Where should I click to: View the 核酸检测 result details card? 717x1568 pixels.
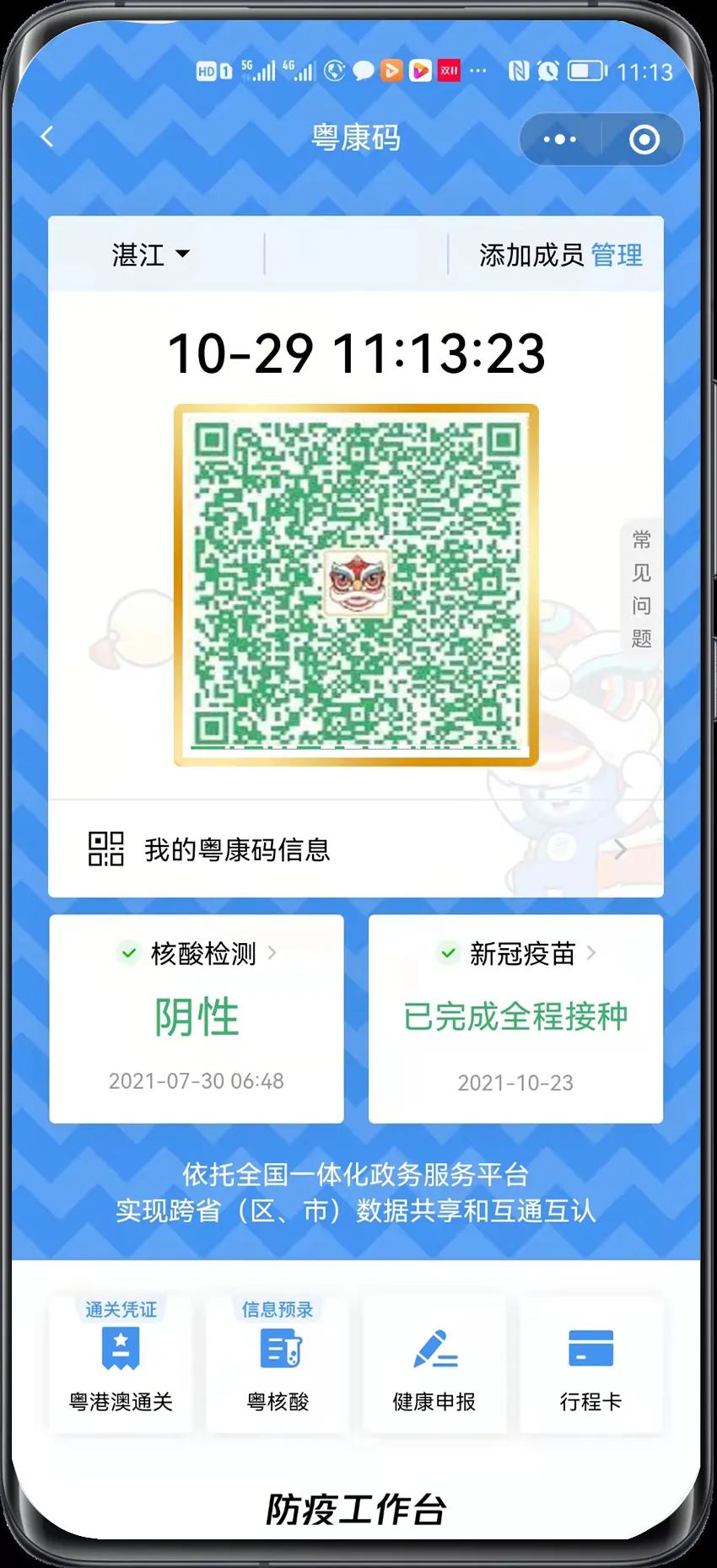coord(197,1018)
